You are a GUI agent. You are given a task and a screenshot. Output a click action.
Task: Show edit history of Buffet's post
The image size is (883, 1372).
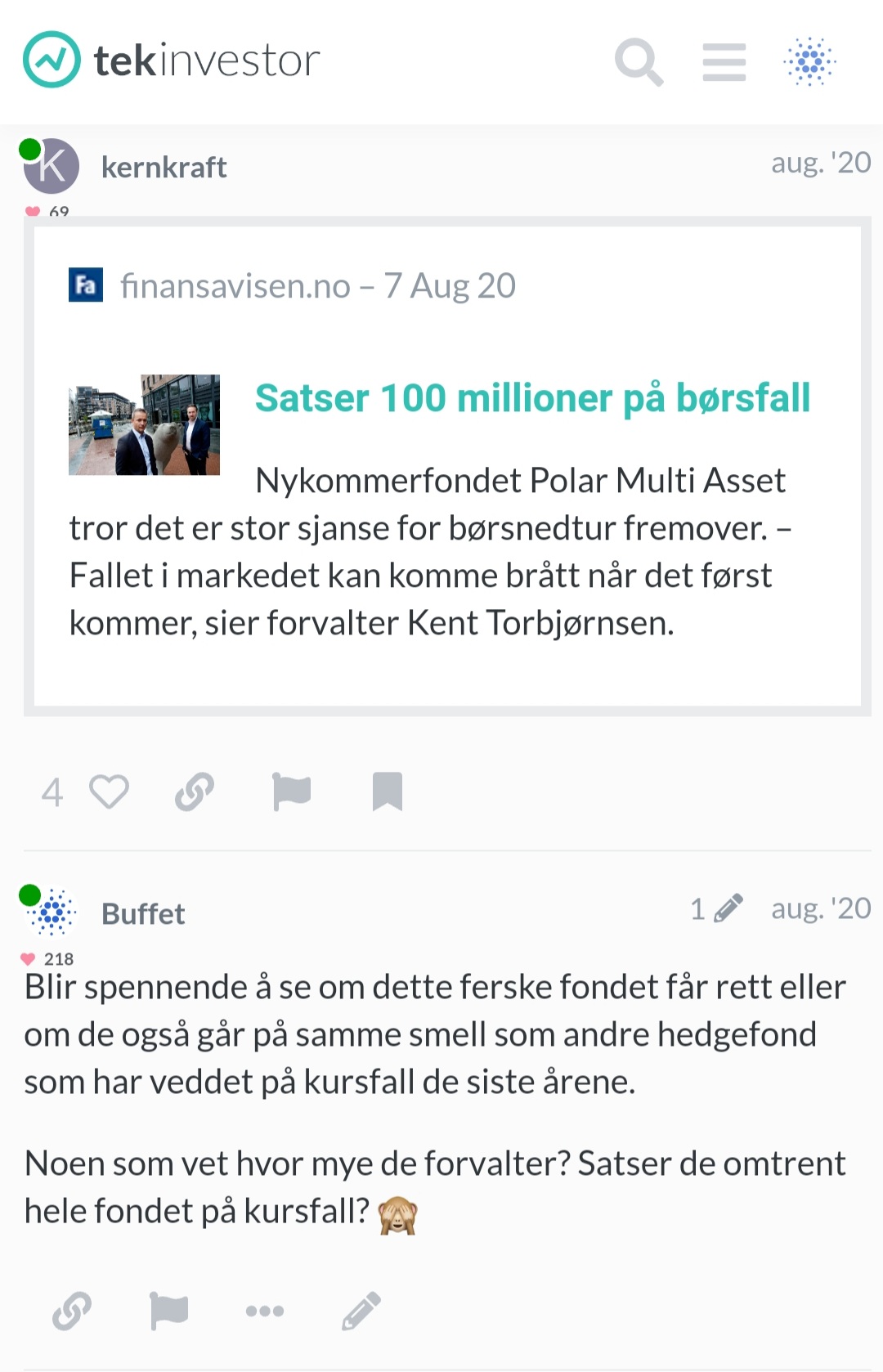[x=716, y=908]
